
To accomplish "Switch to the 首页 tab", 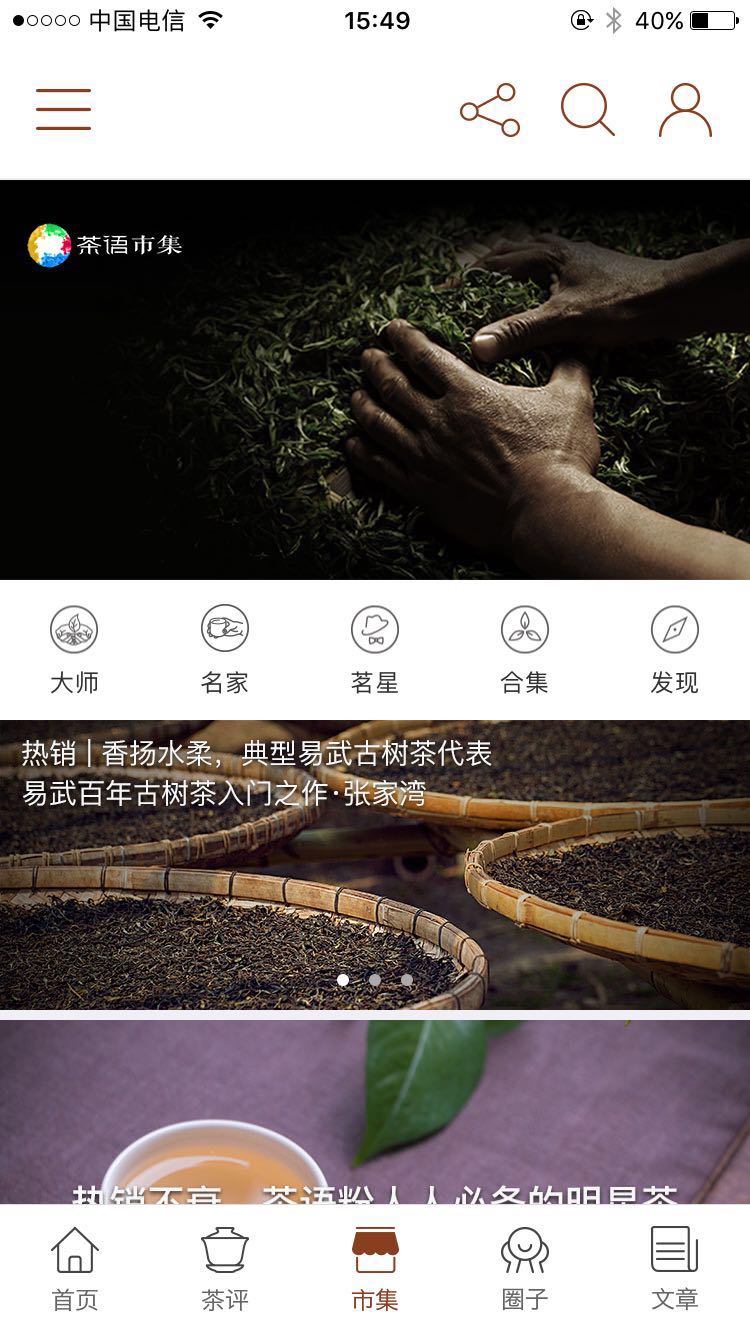I will pyautogui.click(x=75, y=1268).
